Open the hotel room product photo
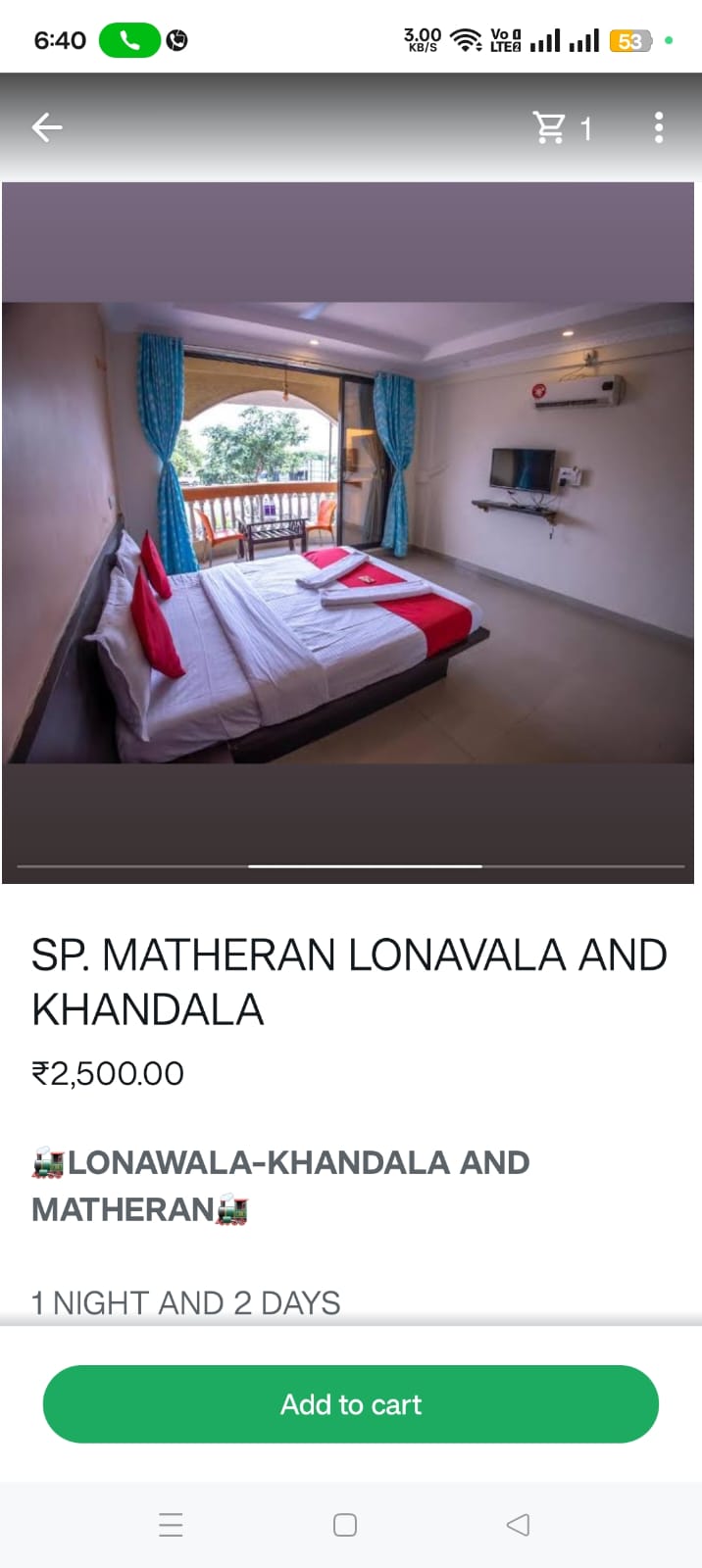Viewport: 702px width, 1568px height. point(348,532)
